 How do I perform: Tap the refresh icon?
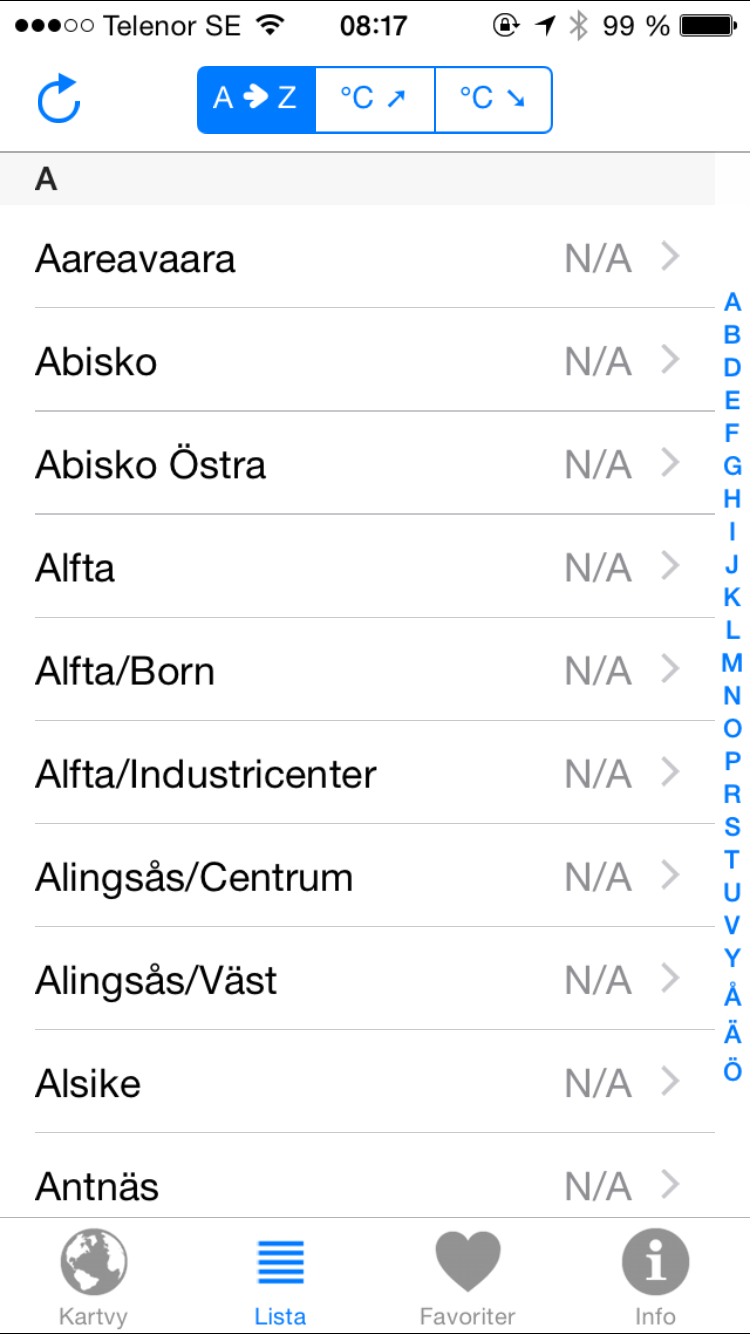tap(59, 98)
